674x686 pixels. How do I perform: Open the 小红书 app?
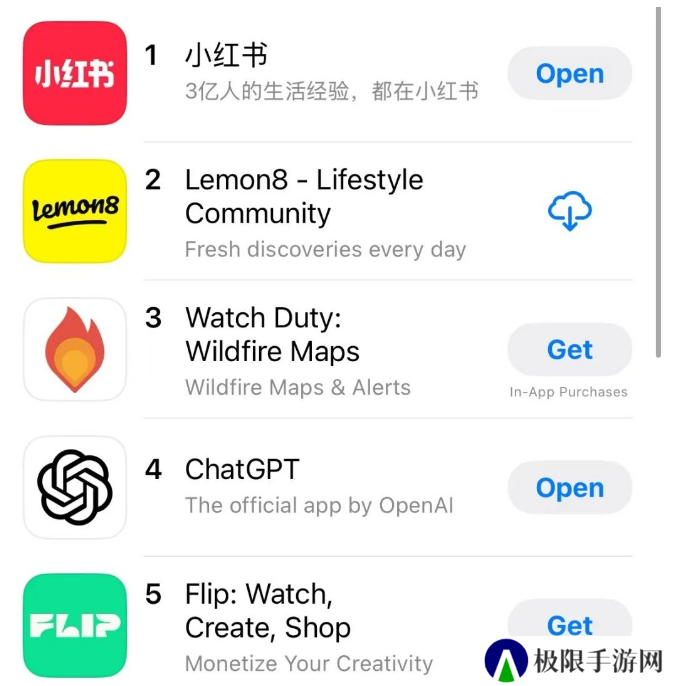tap(569, 74)
